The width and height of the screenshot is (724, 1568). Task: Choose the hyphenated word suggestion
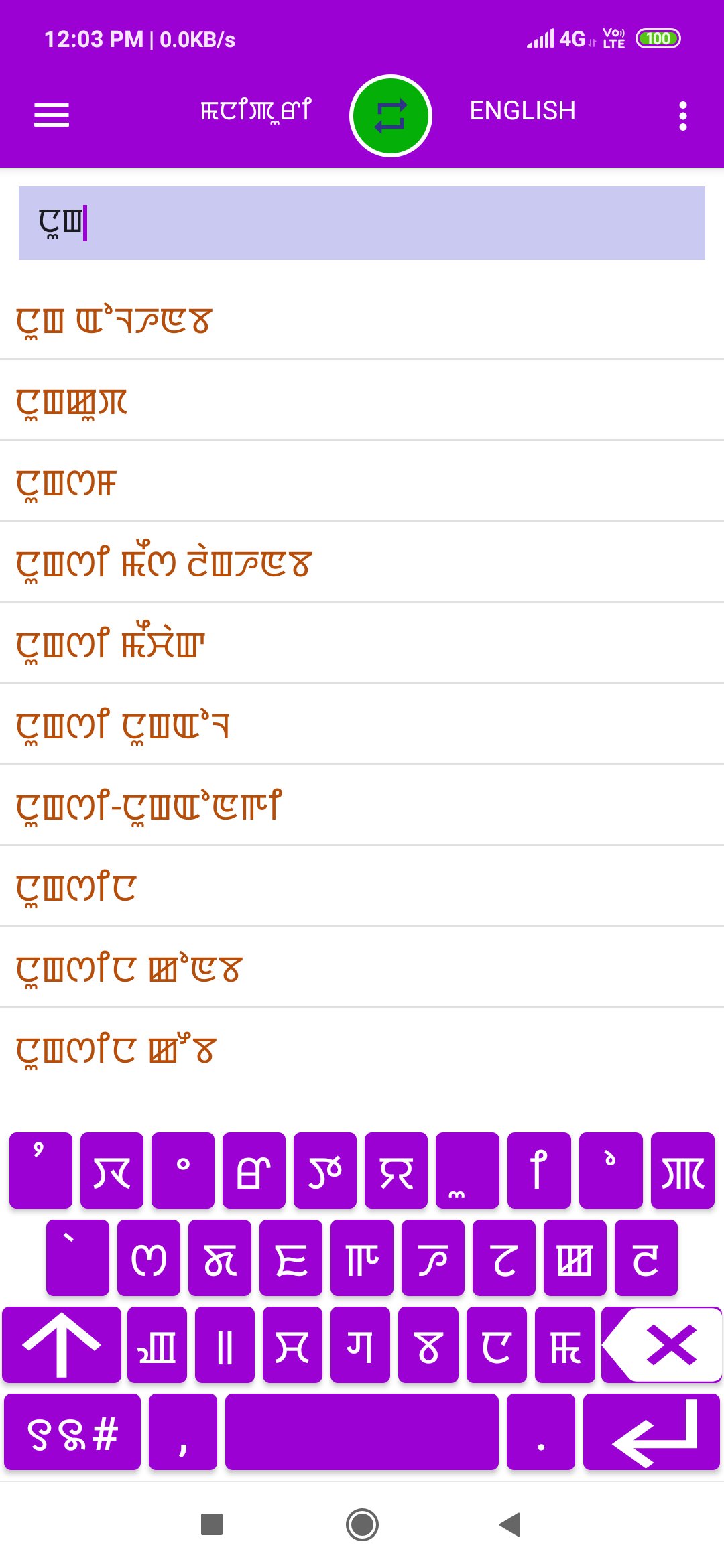[x=149, y=806]
